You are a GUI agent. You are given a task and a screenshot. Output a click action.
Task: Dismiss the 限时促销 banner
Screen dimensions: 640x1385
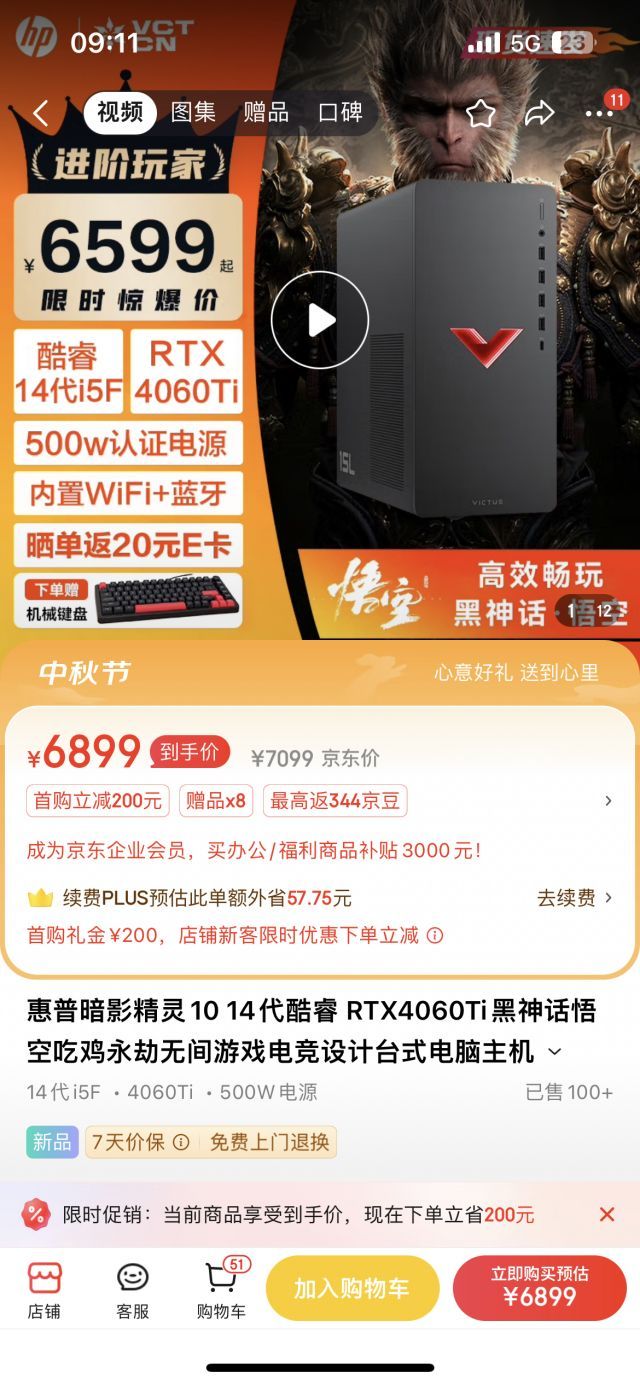[x=606, y=1214]
